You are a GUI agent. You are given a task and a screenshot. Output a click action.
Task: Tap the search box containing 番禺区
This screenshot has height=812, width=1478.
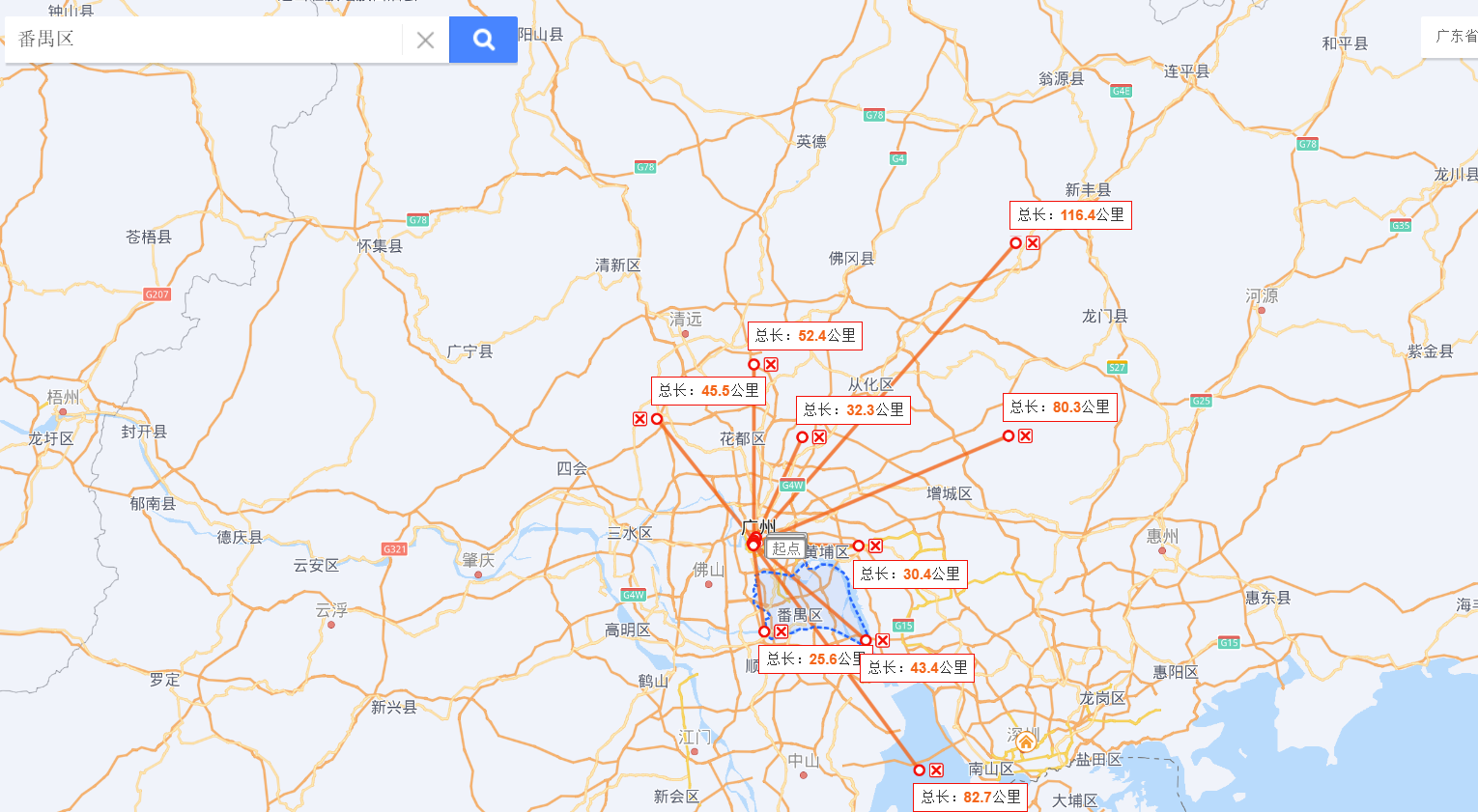(205, 40)
